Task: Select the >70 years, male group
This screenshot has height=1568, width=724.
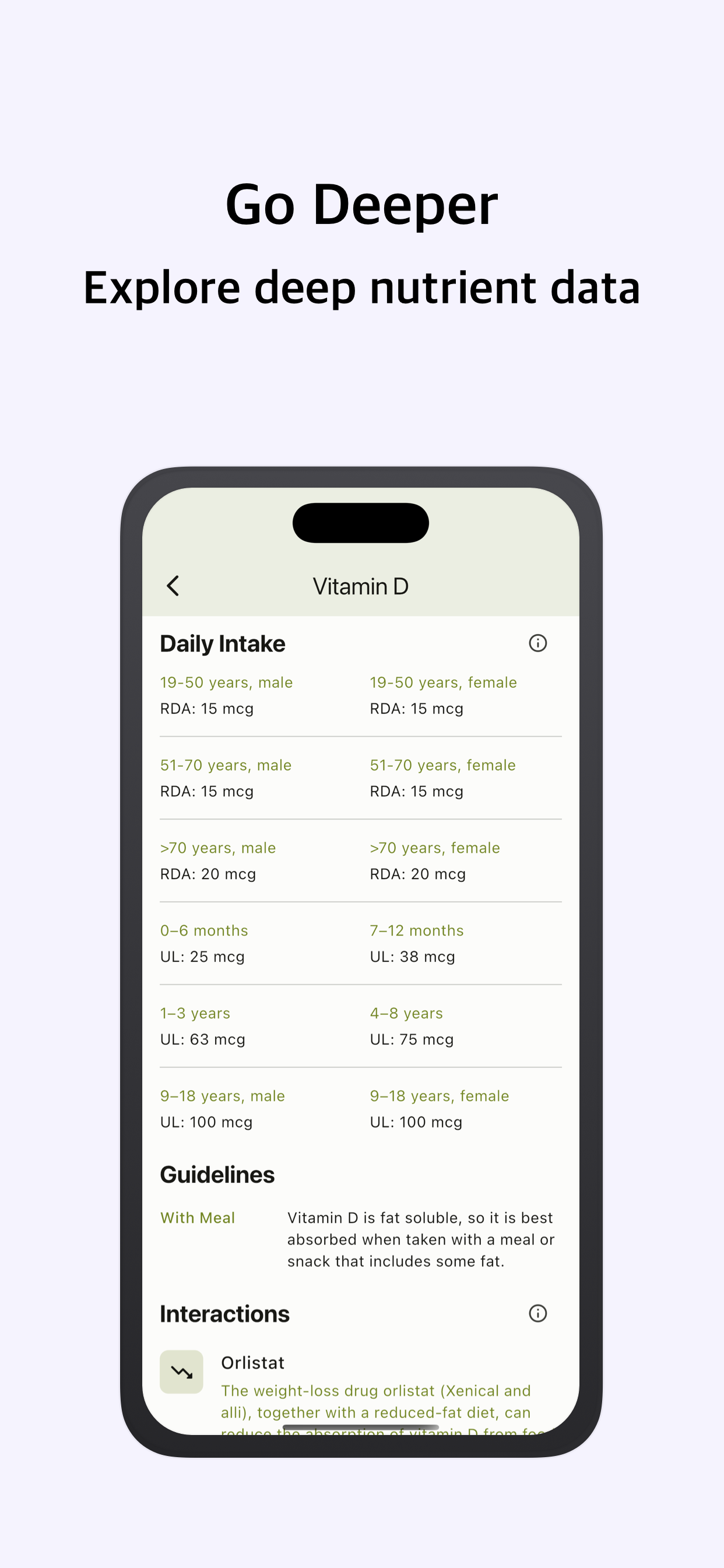Action: 217,848
